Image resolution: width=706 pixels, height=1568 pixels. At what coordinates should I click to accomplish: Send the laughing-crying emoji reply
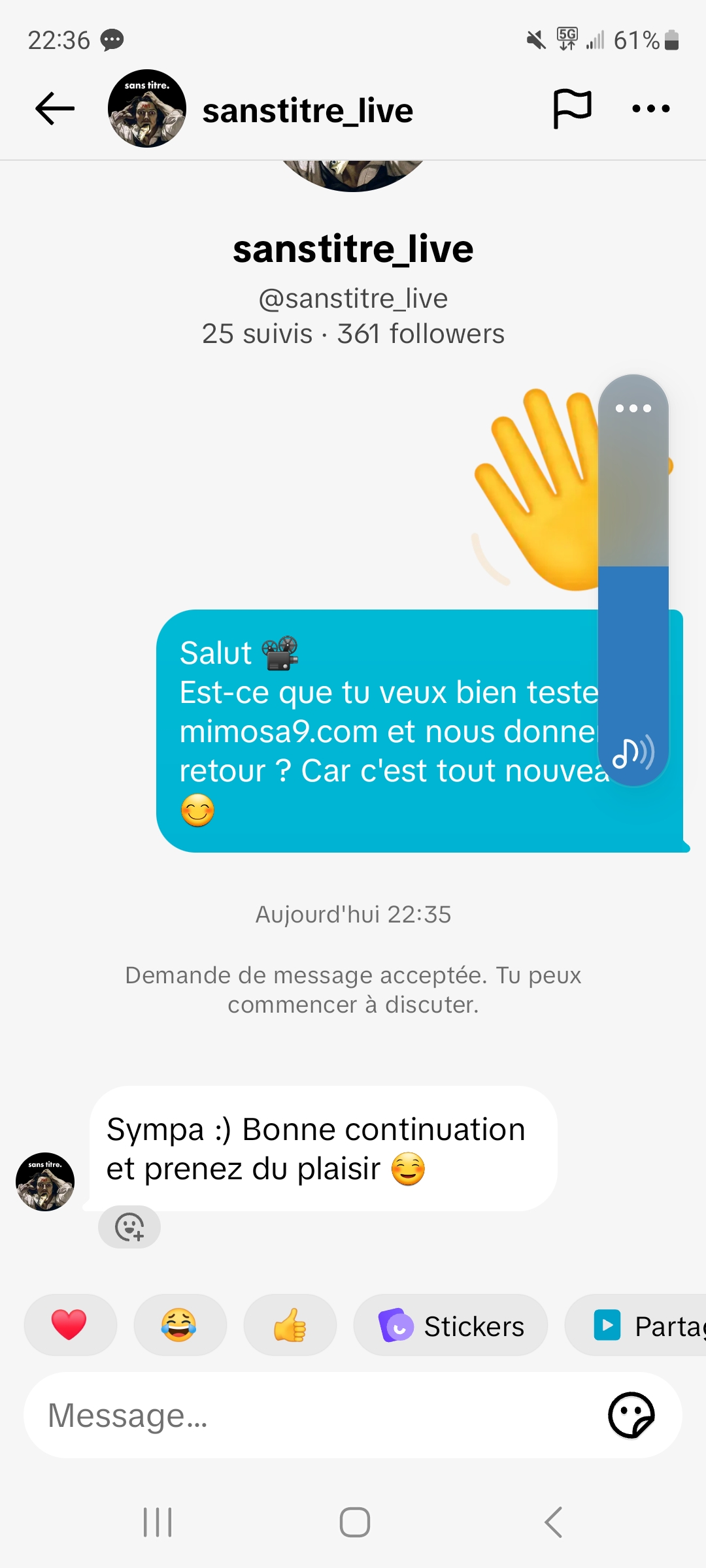(x=179, y=1325)
